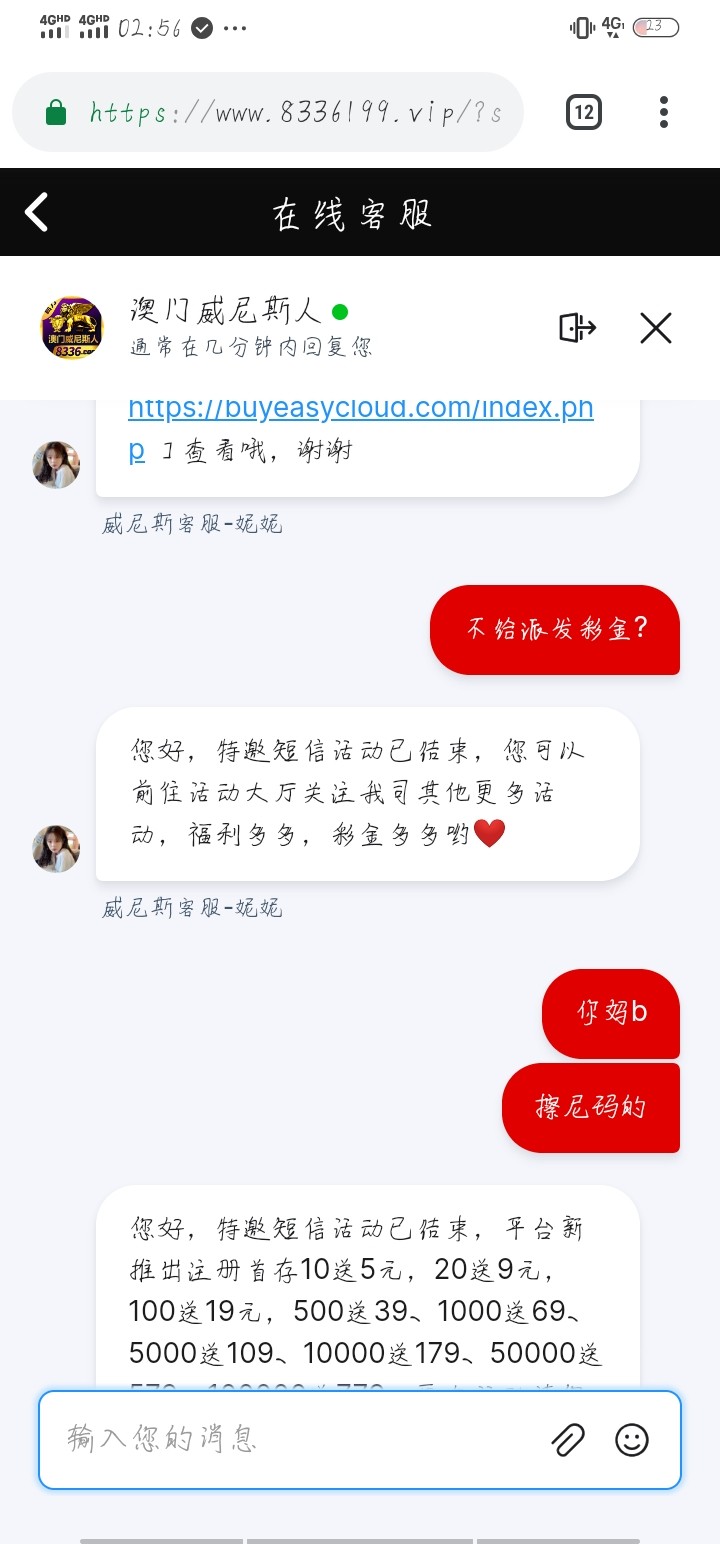
Task: Exit the chat session via the leave icon
Action: point(577,328)
